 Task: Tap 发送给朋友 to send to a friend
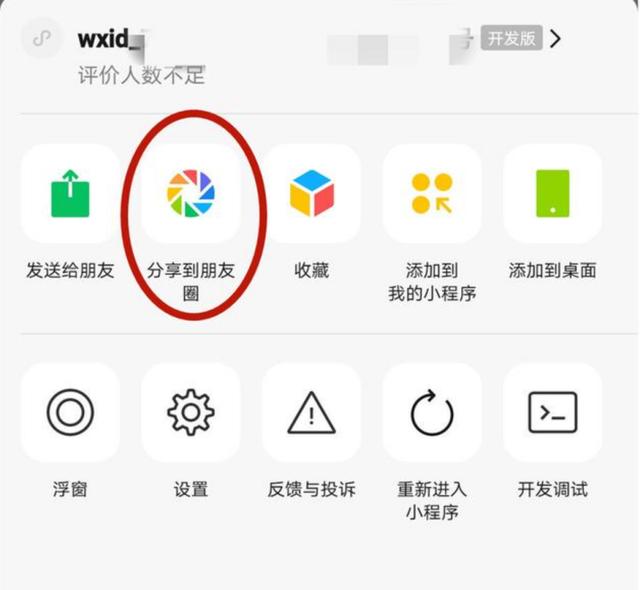(70, 194)
